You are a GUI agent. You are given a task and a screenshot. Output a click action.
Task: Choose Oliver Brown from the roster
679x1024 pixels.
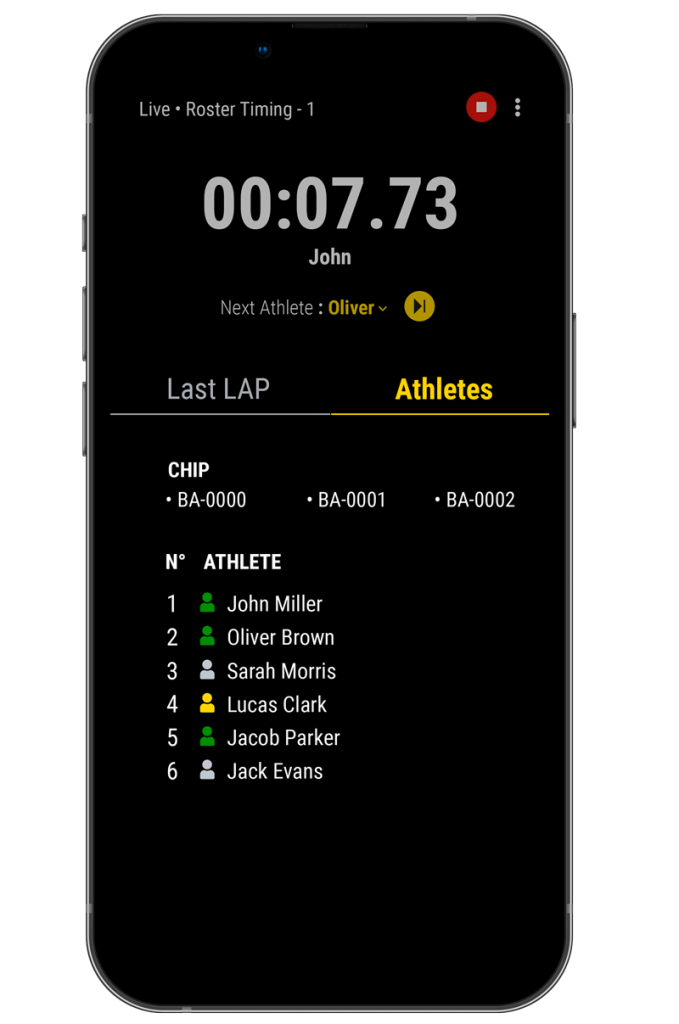pos(279,637)
